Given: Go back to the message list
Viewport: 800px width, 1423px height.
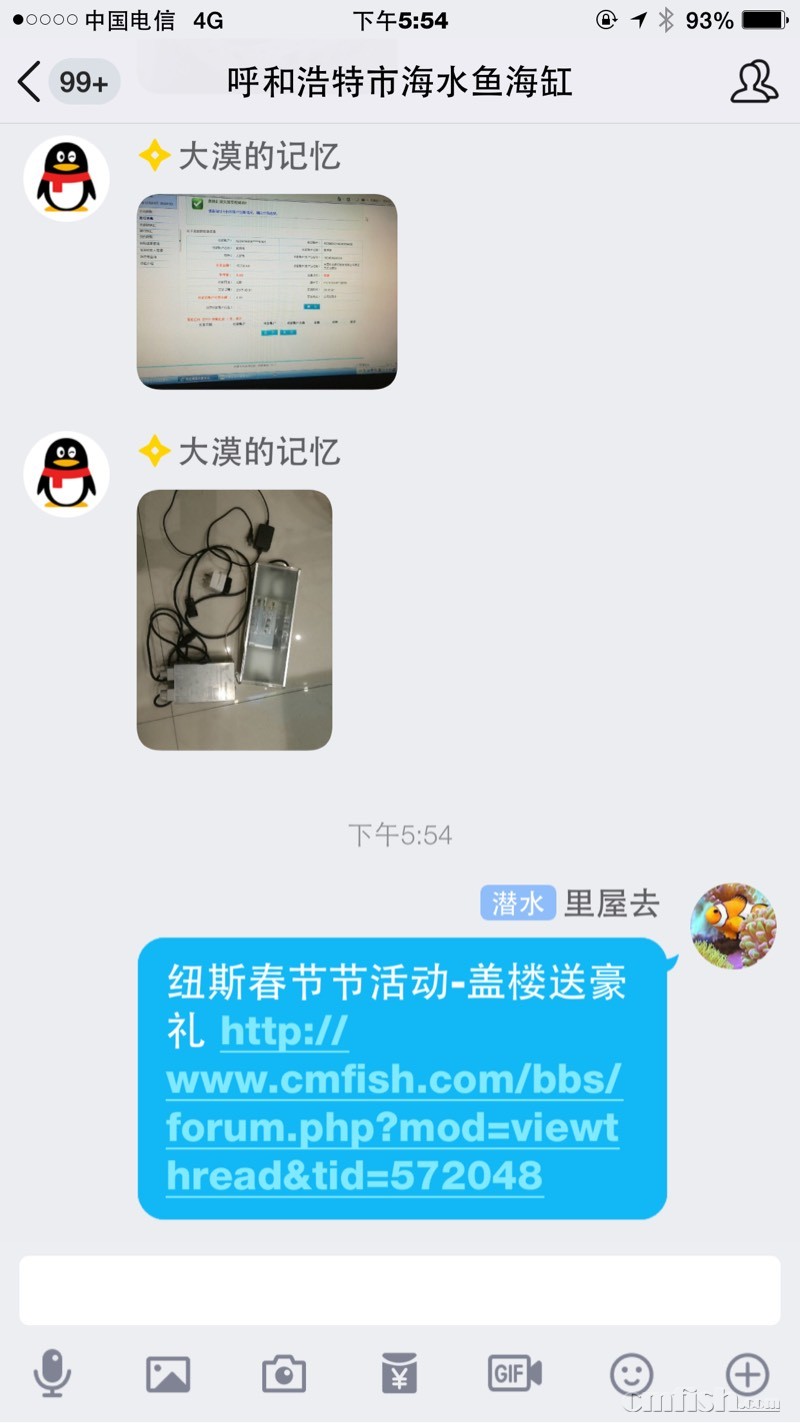Looking at the screenshot, I should (30, 82).
